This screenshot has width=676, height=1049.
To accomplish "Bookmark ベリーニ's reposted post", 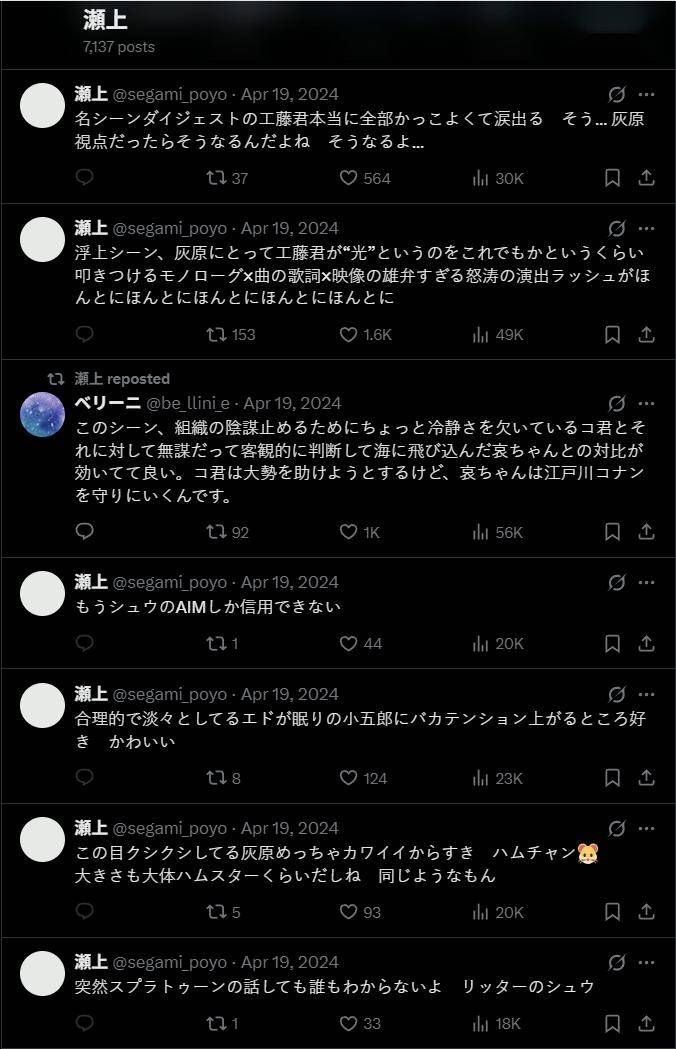I will tap(612, 532).
